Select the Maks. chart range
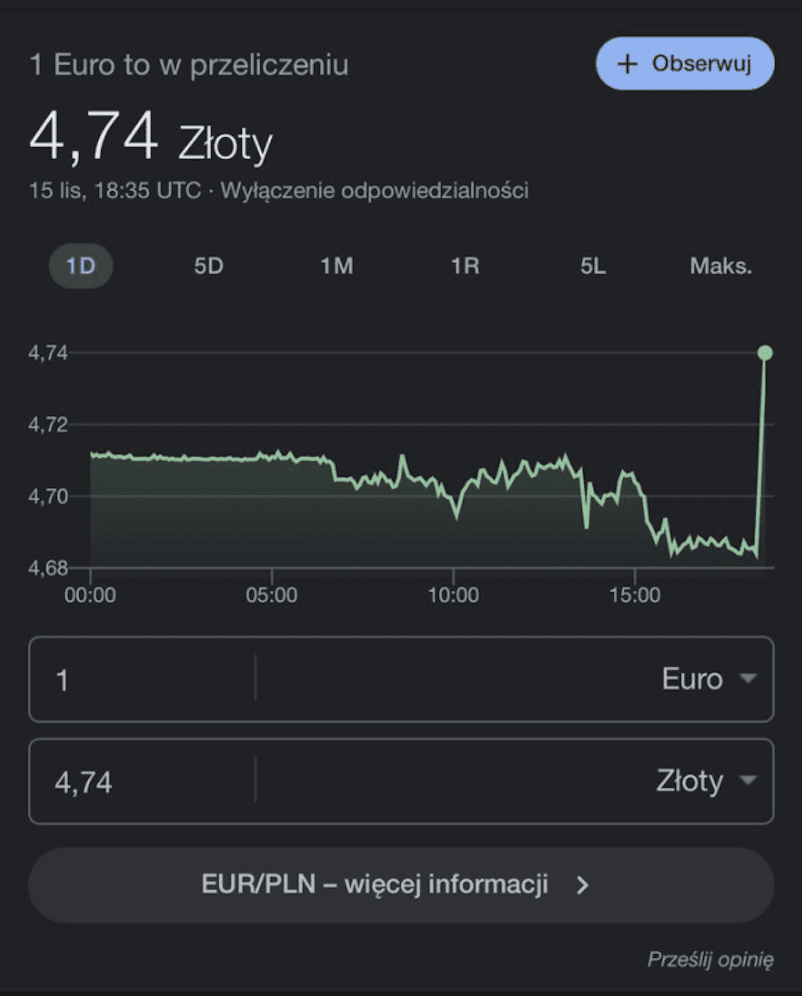Viewport: 802px width, 996px height. (x=720, y=266)
